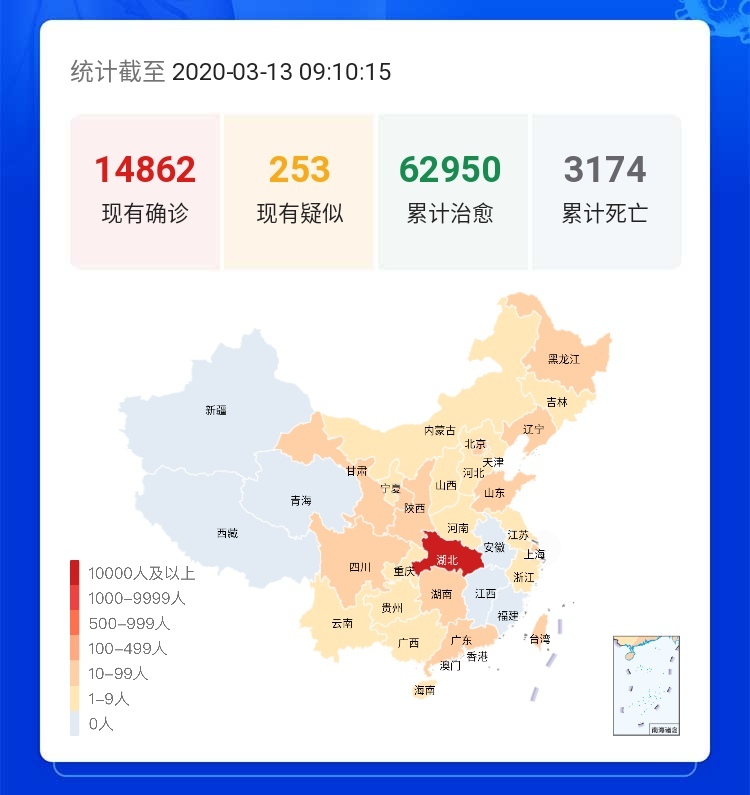This screenshot has width=750, height=795.
Task: Select Yunnan province on the map
Action: coord(342,622)
